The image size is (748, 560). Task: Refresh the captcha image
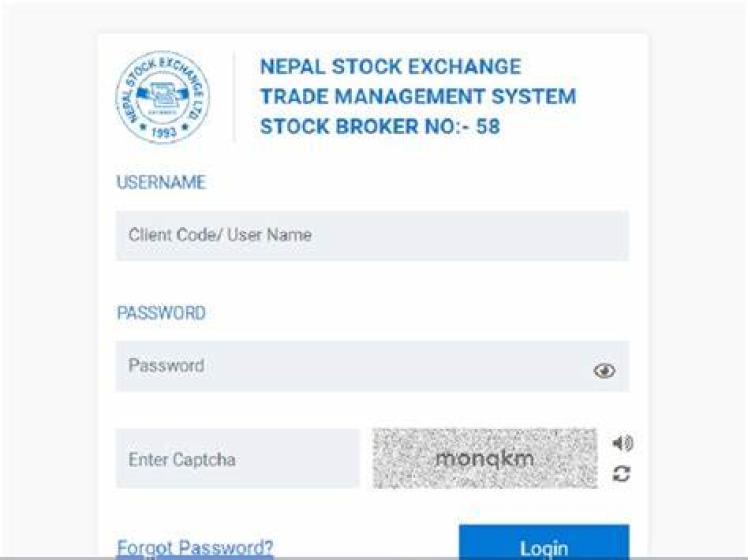tap(622, 475)
